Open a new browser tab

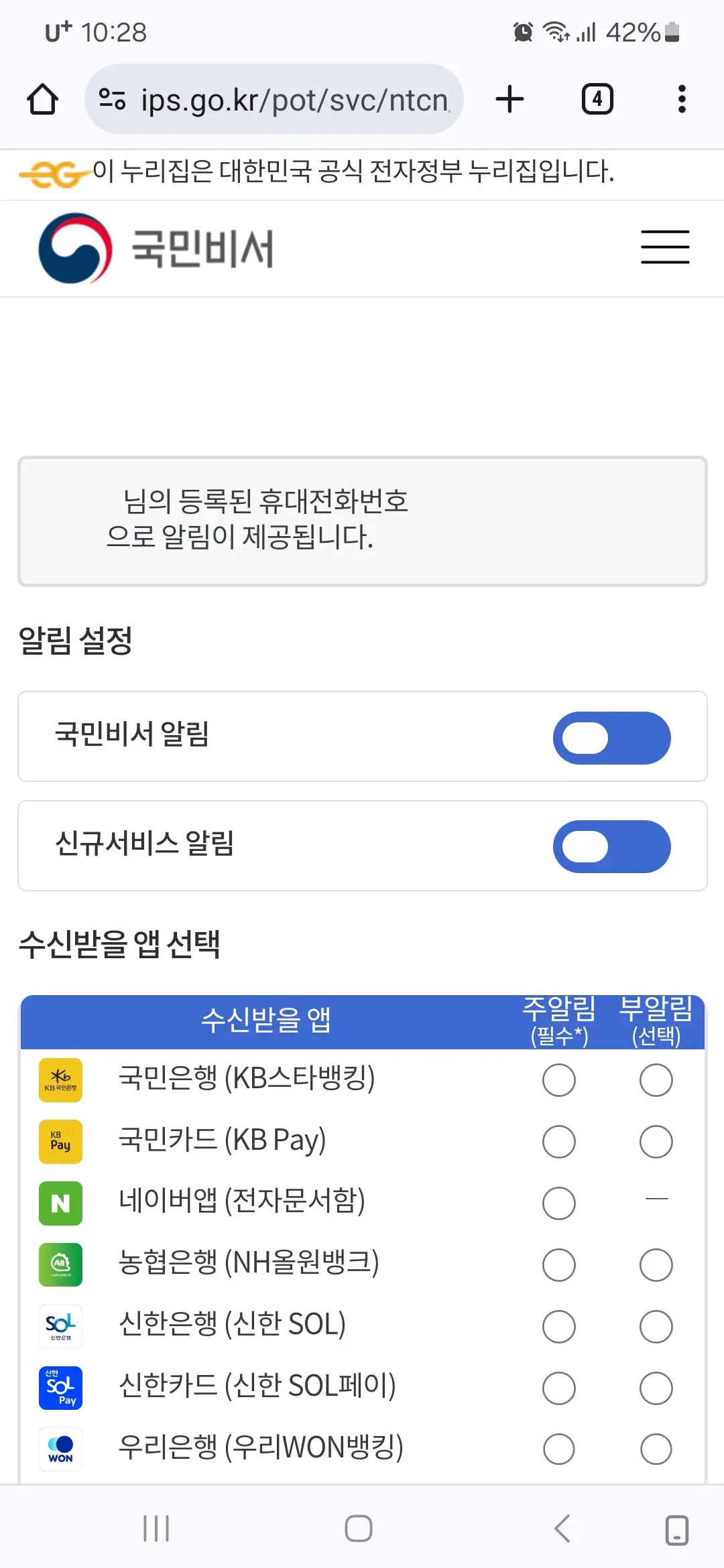coord(509,99)
